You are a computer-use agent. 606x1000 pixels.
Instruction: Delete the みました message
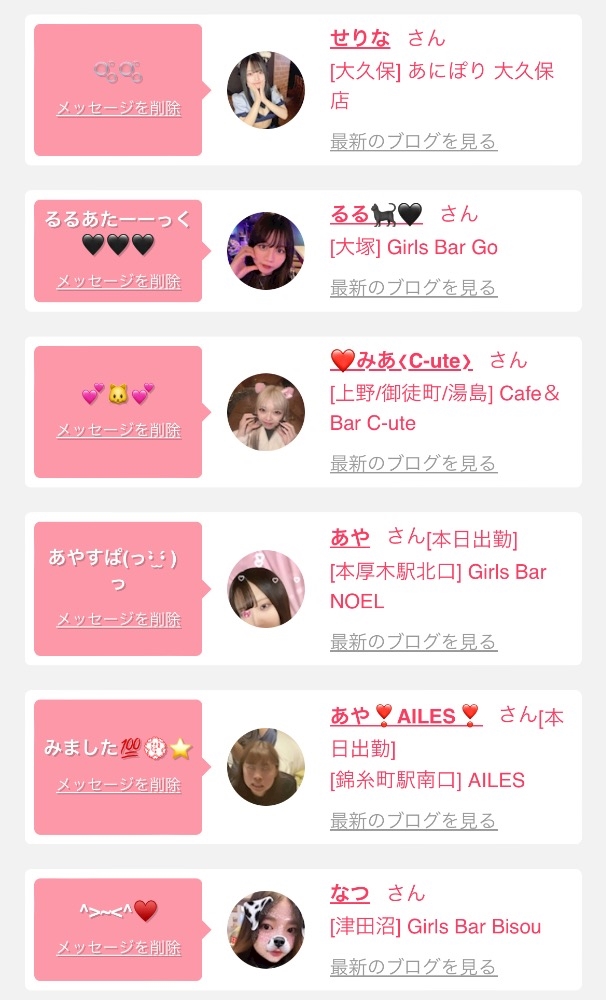click(x=119, y=785)
